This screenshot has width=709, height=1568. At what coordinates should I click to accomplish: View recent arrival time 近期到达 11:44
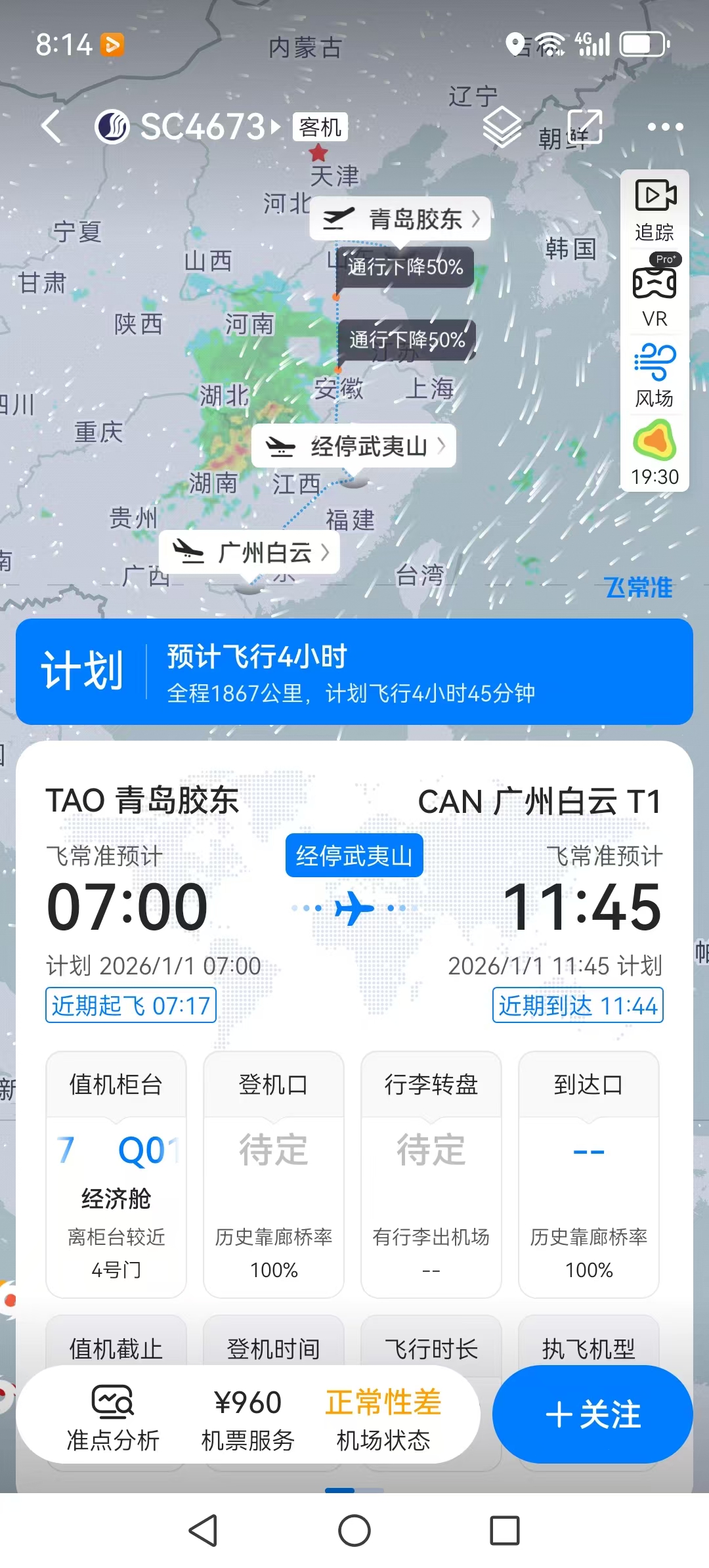578,1005
